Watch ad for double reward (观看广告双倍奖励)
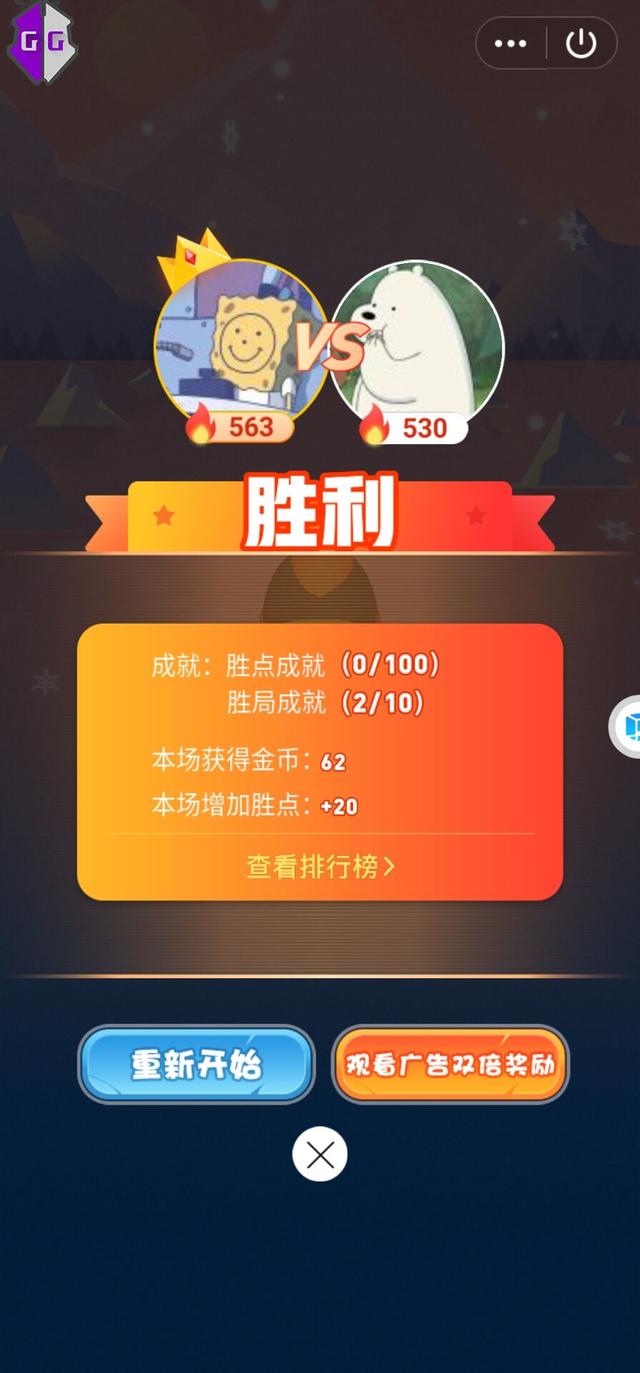 (450, 1064)
